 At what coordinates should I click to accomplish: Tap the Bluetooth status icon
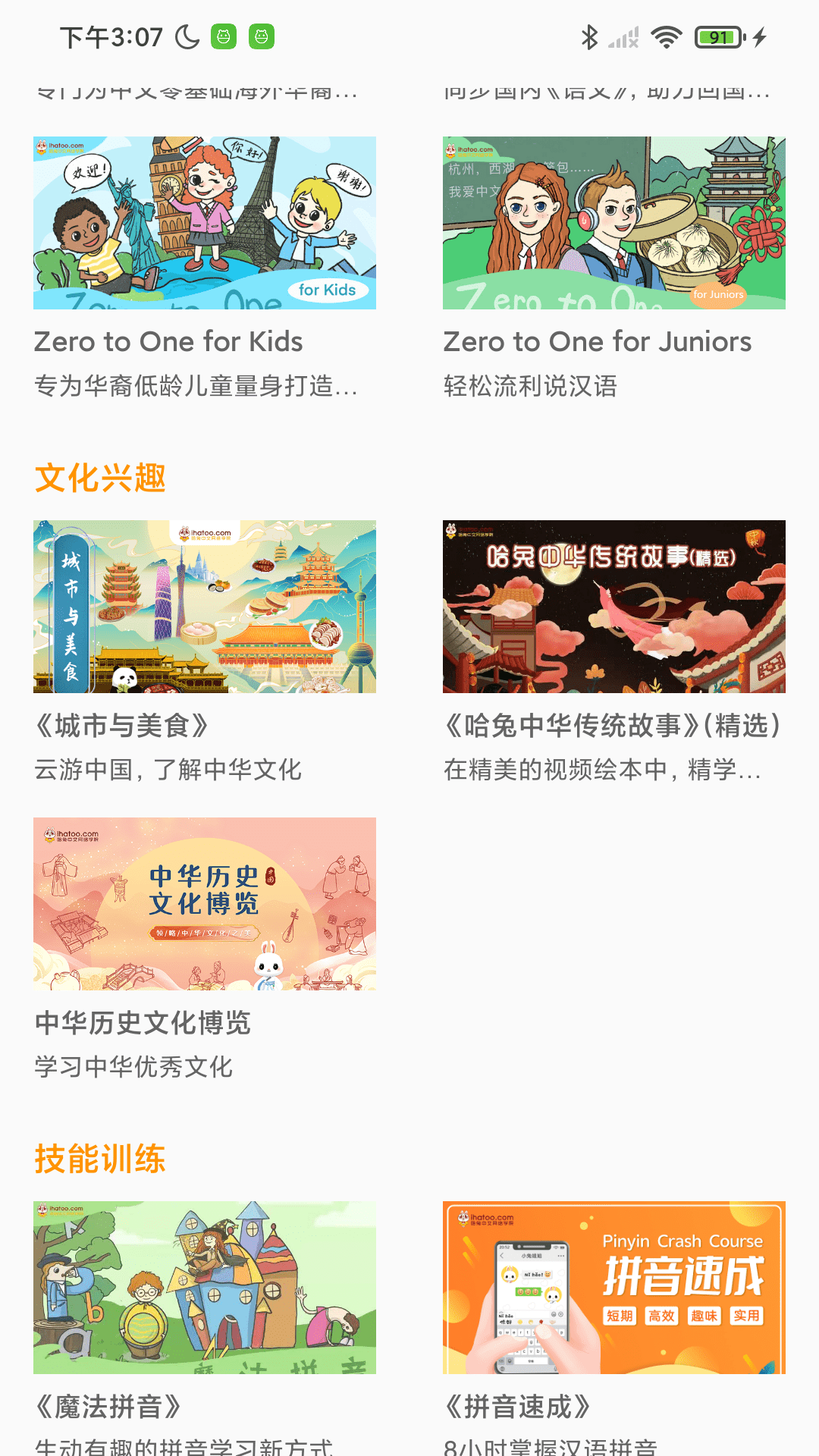590,35
